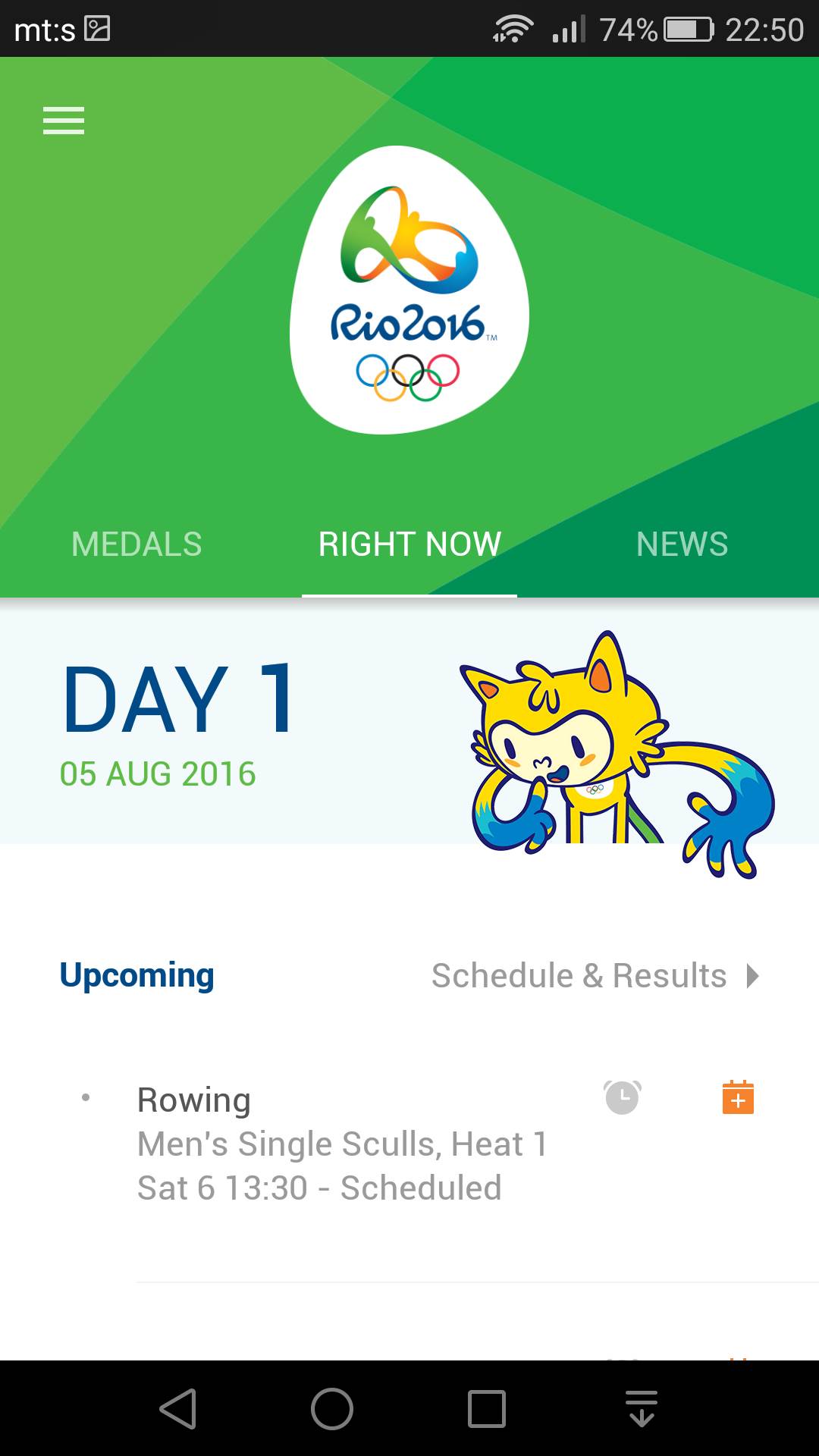Switch to the News tab

(682, 544)
